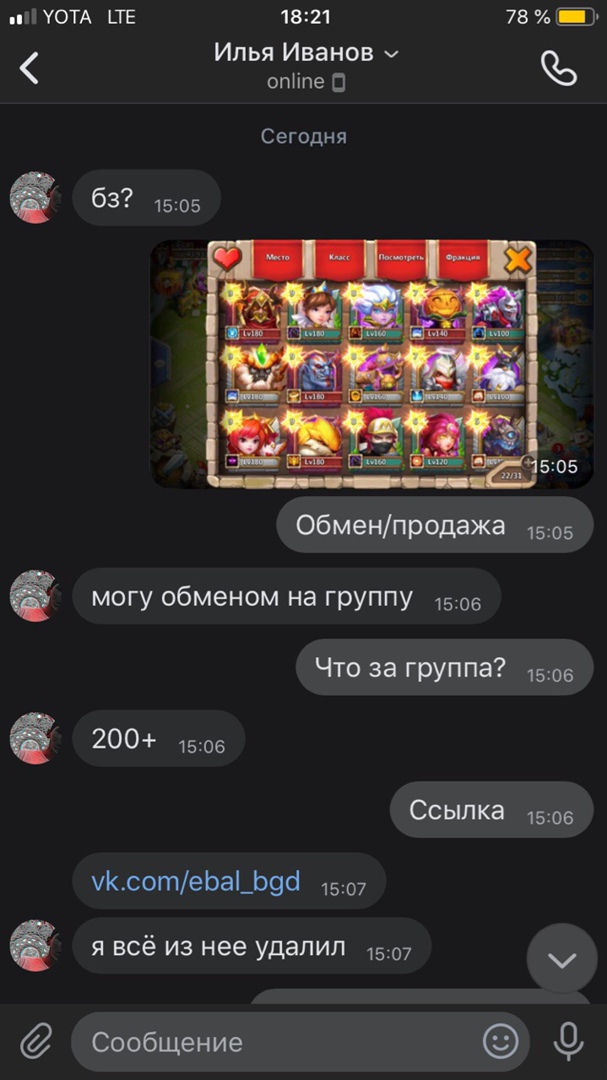This screenshot has height=1080, width=607.
Task: Open the emoji picker
Action: [x=500, y=1042]
